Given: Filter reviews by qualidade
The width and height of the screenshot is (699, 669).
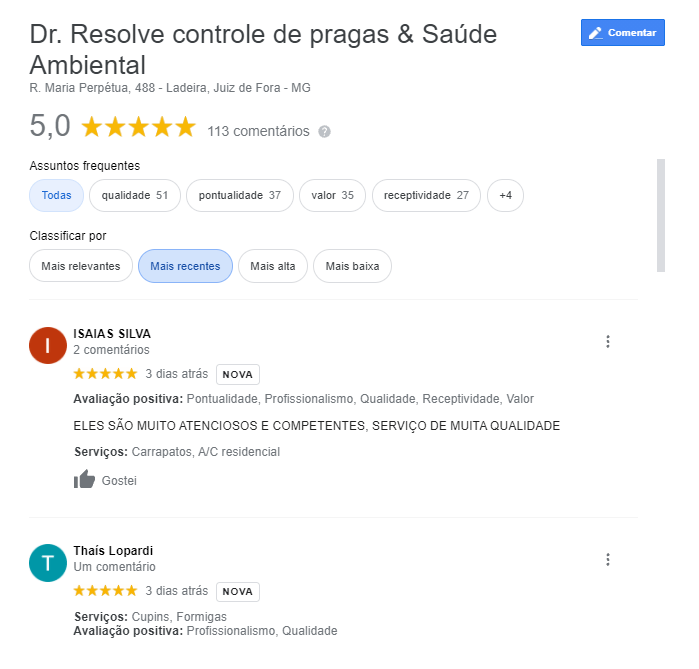Looking at the screenshot, I should (x=134, y=195).
